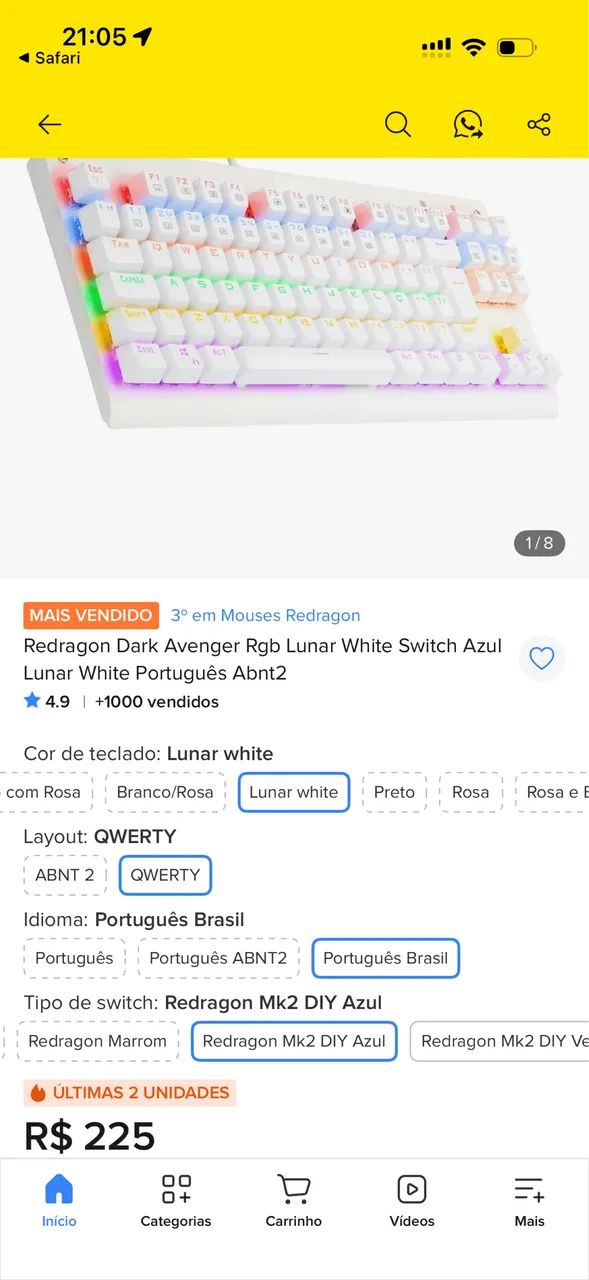
Task: Open the "3º em Mouses Redragon" ranking link
Action: coord(265,616)
